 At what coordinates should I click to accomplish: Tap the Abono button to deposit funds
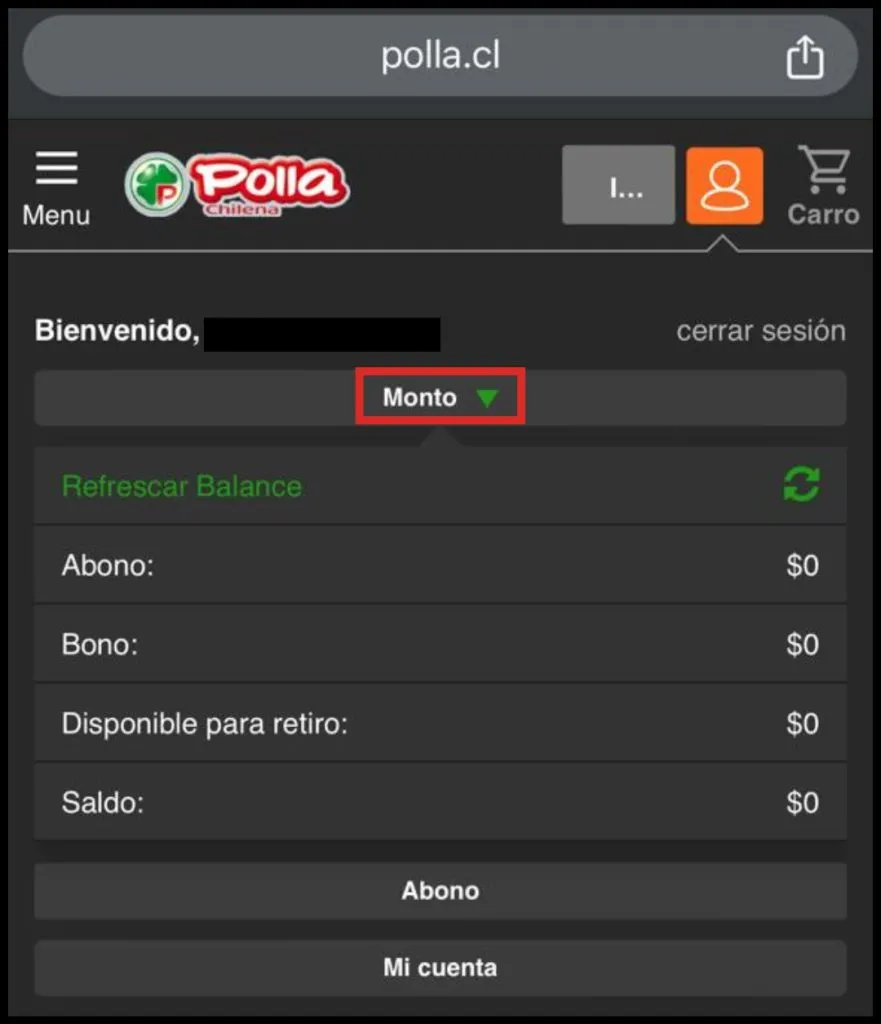(x=440, y=890)
